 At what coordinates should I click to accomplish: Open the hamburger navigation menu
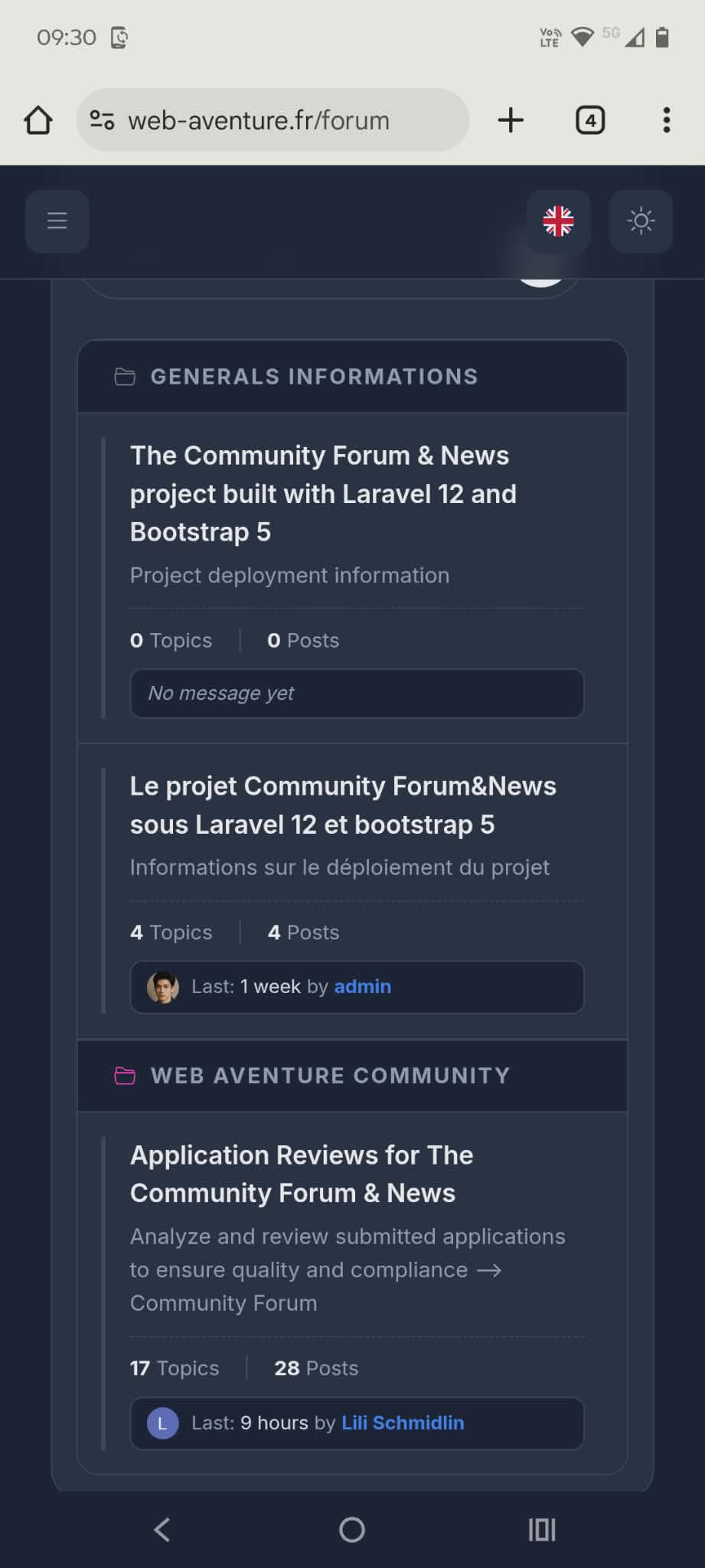[57, 221]
